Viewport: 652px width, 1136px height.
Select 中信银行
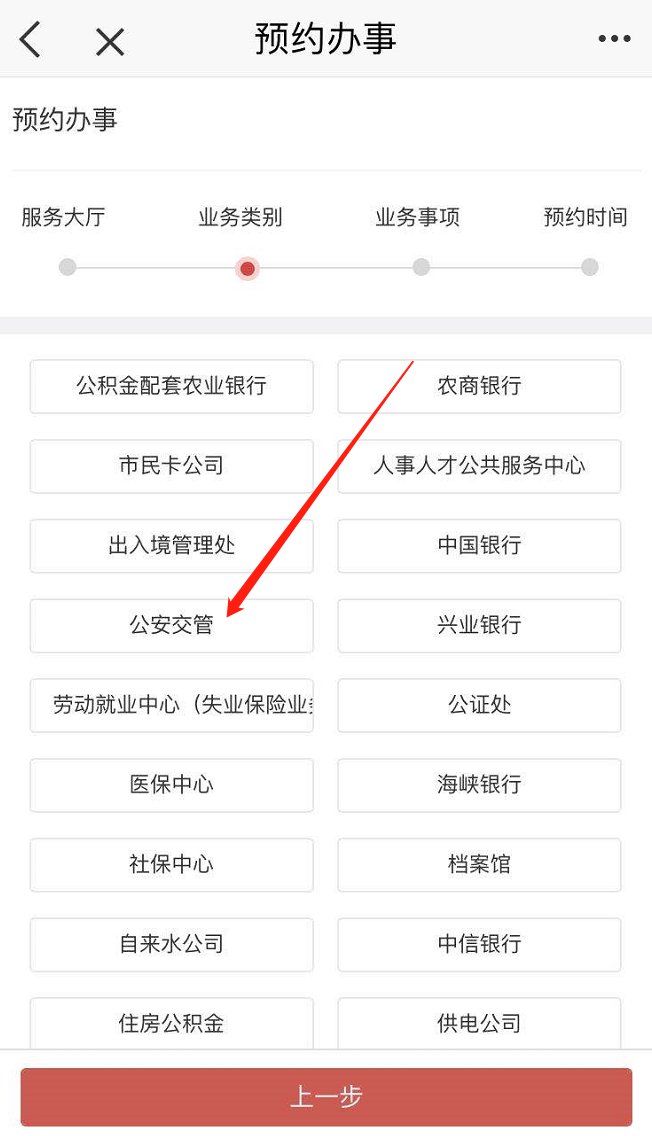(479, 944)
